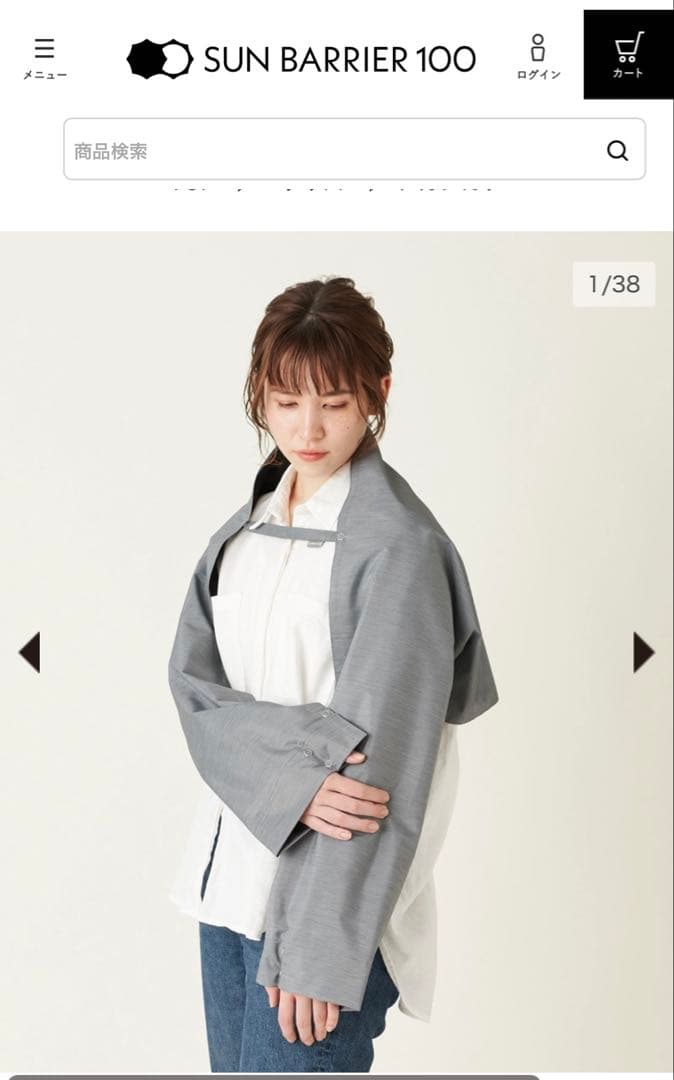The image size is (674, 1080).
Task: Show the previous product image
Action: click(x=29, y=652)
